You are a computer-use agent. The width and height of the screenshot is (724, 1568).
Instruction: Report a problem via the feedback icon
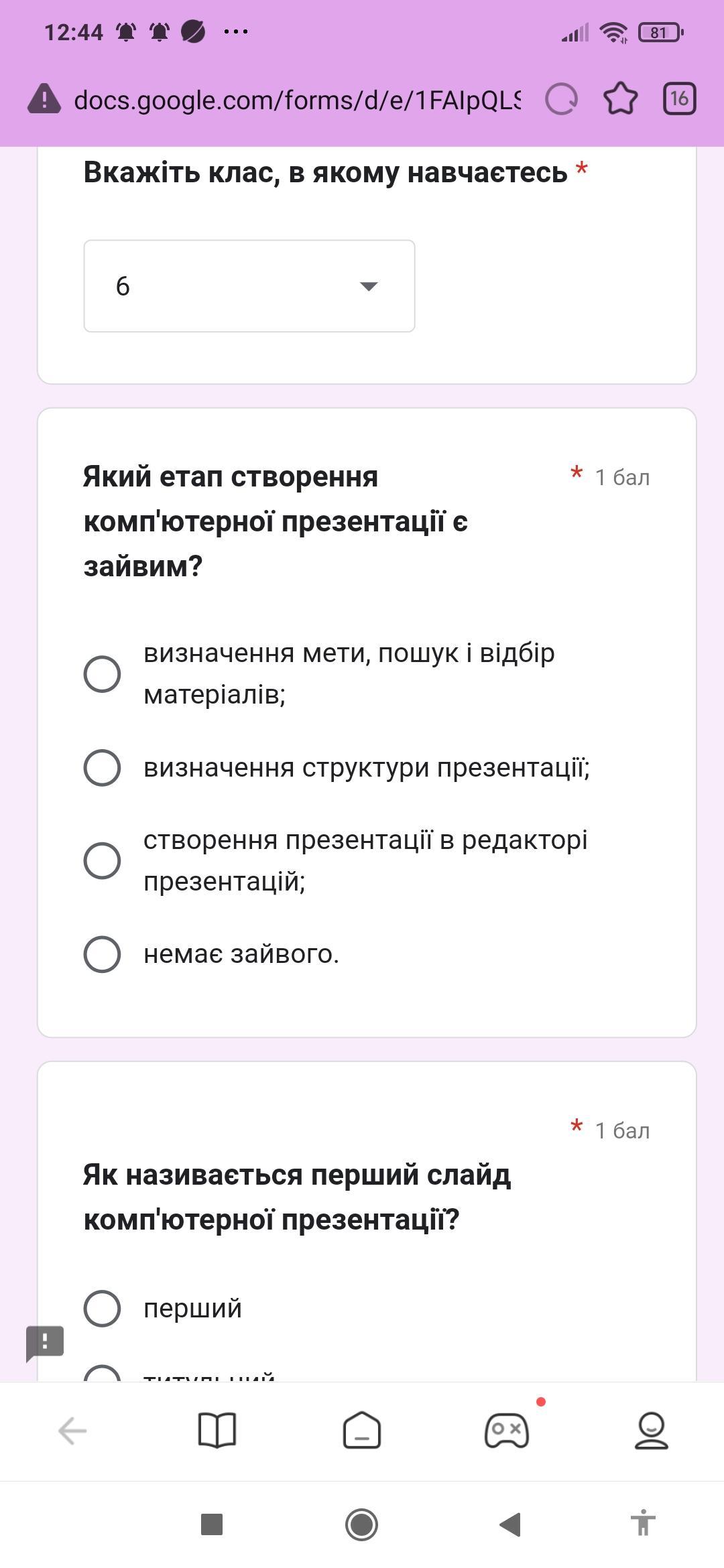pos(45,1342)
